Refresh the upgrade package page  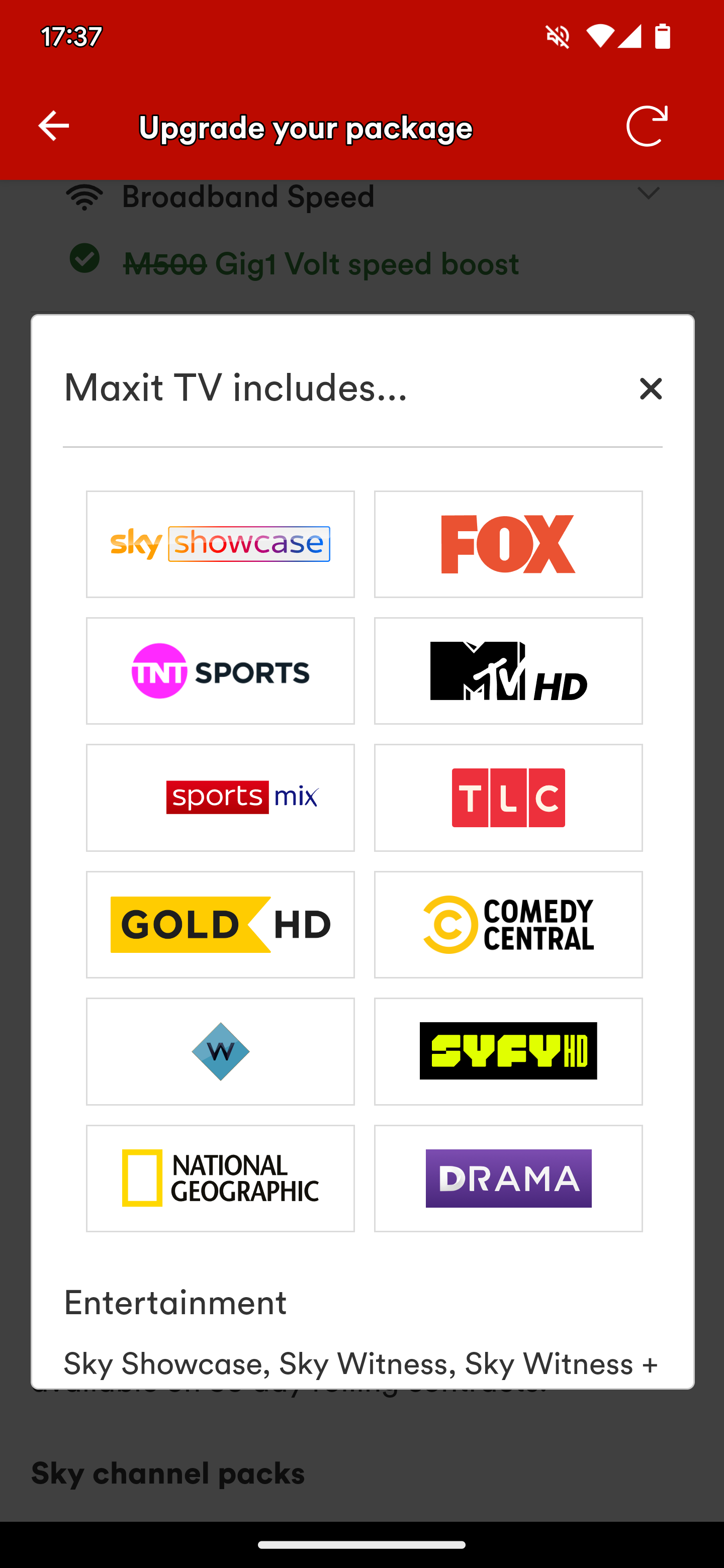point(647,127)
